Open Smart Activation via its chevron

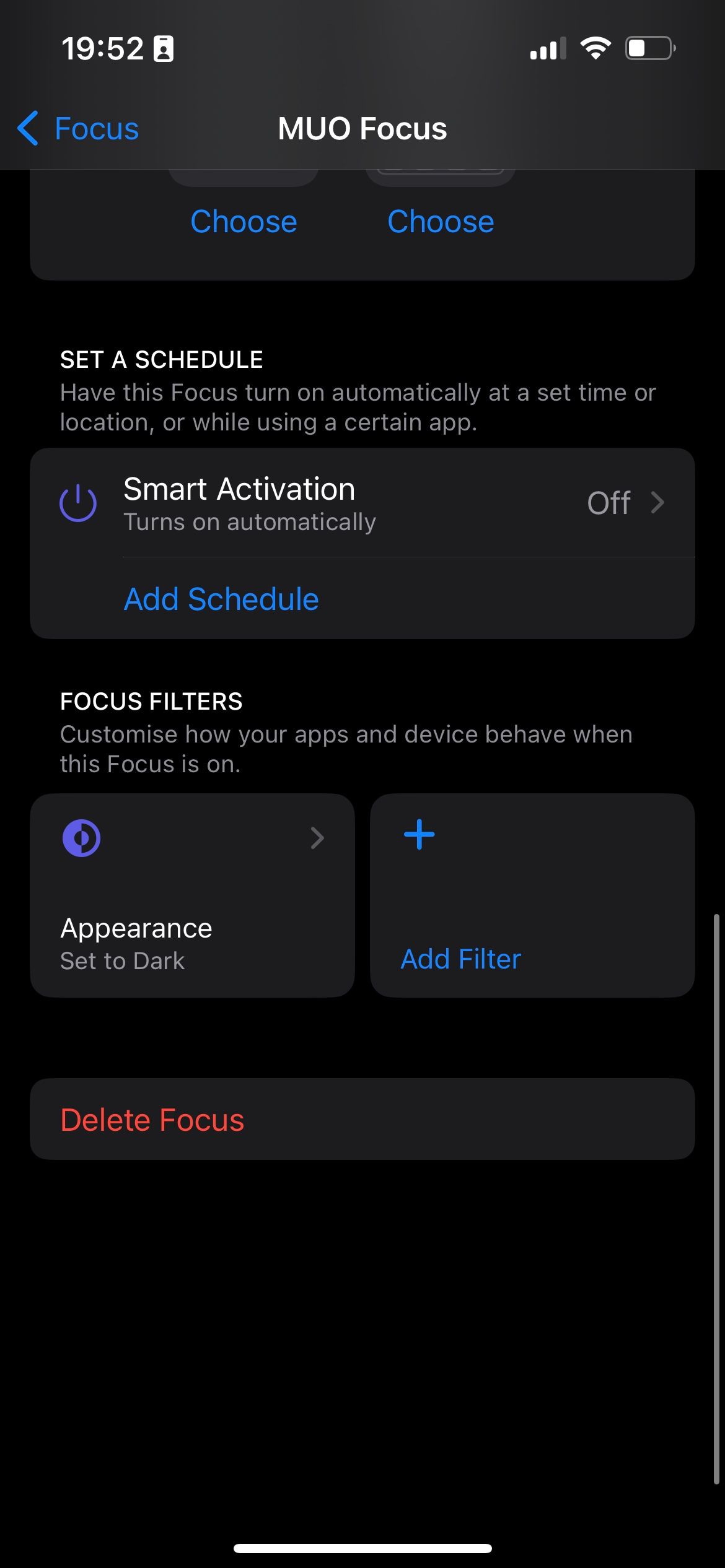(658, 503)
